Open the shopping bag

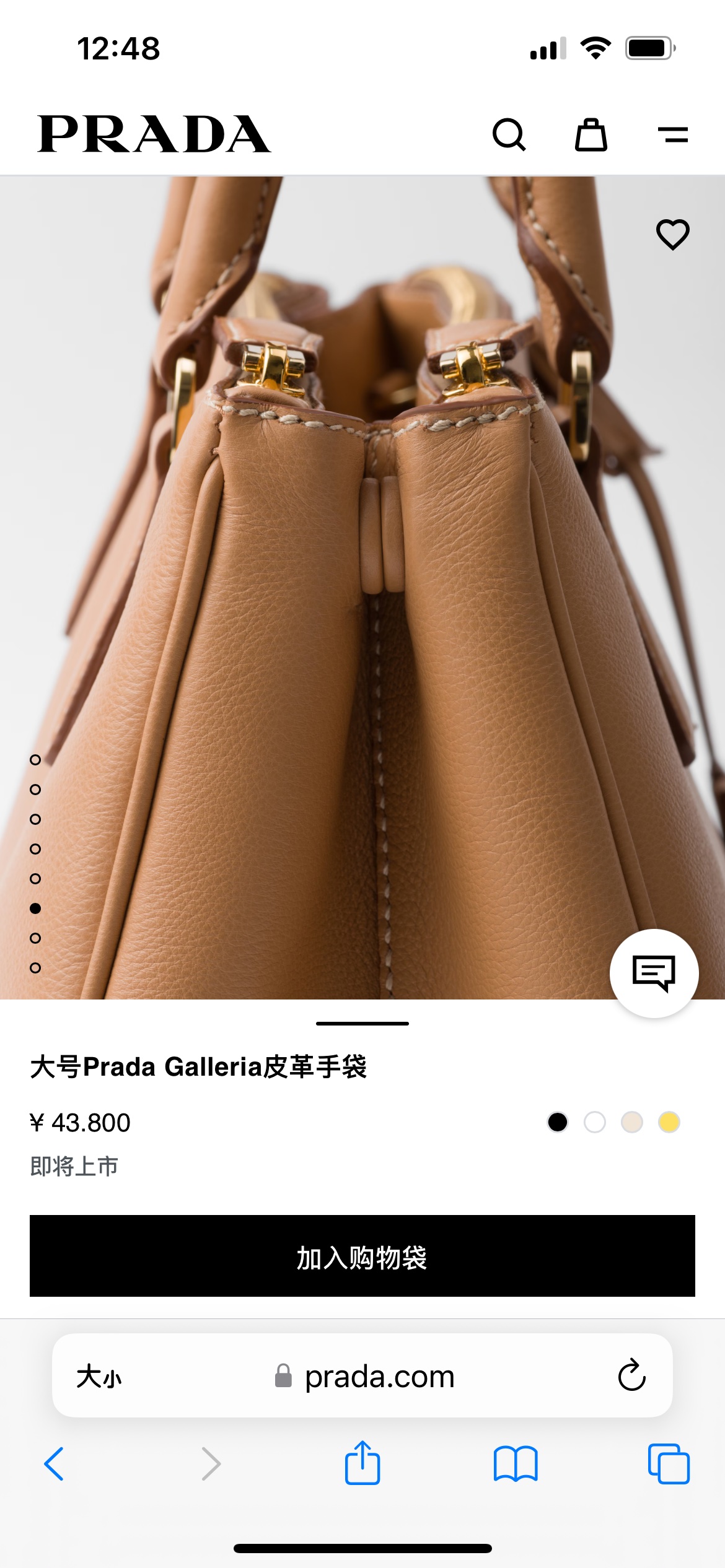591,134
